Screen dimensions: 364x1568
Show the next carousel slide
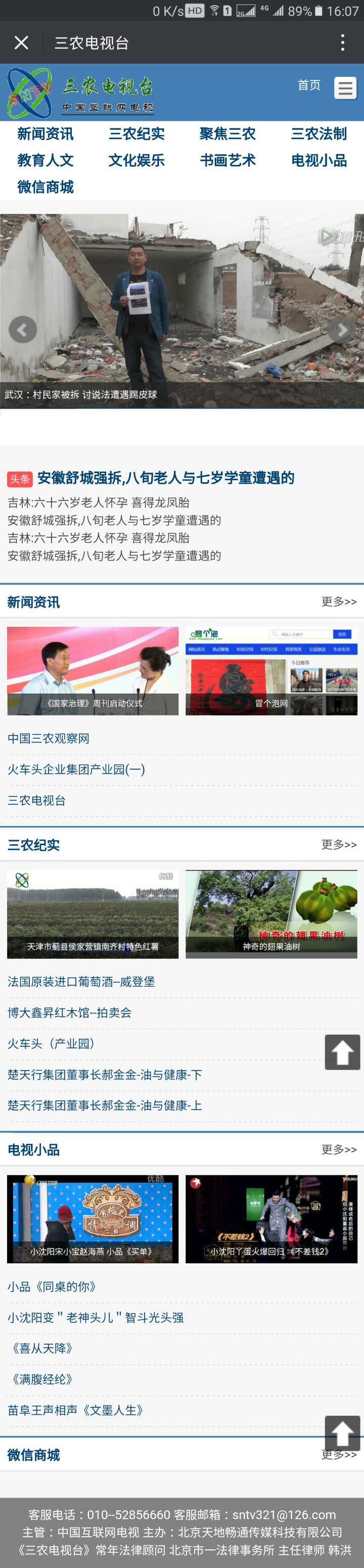tap(341, 330)
